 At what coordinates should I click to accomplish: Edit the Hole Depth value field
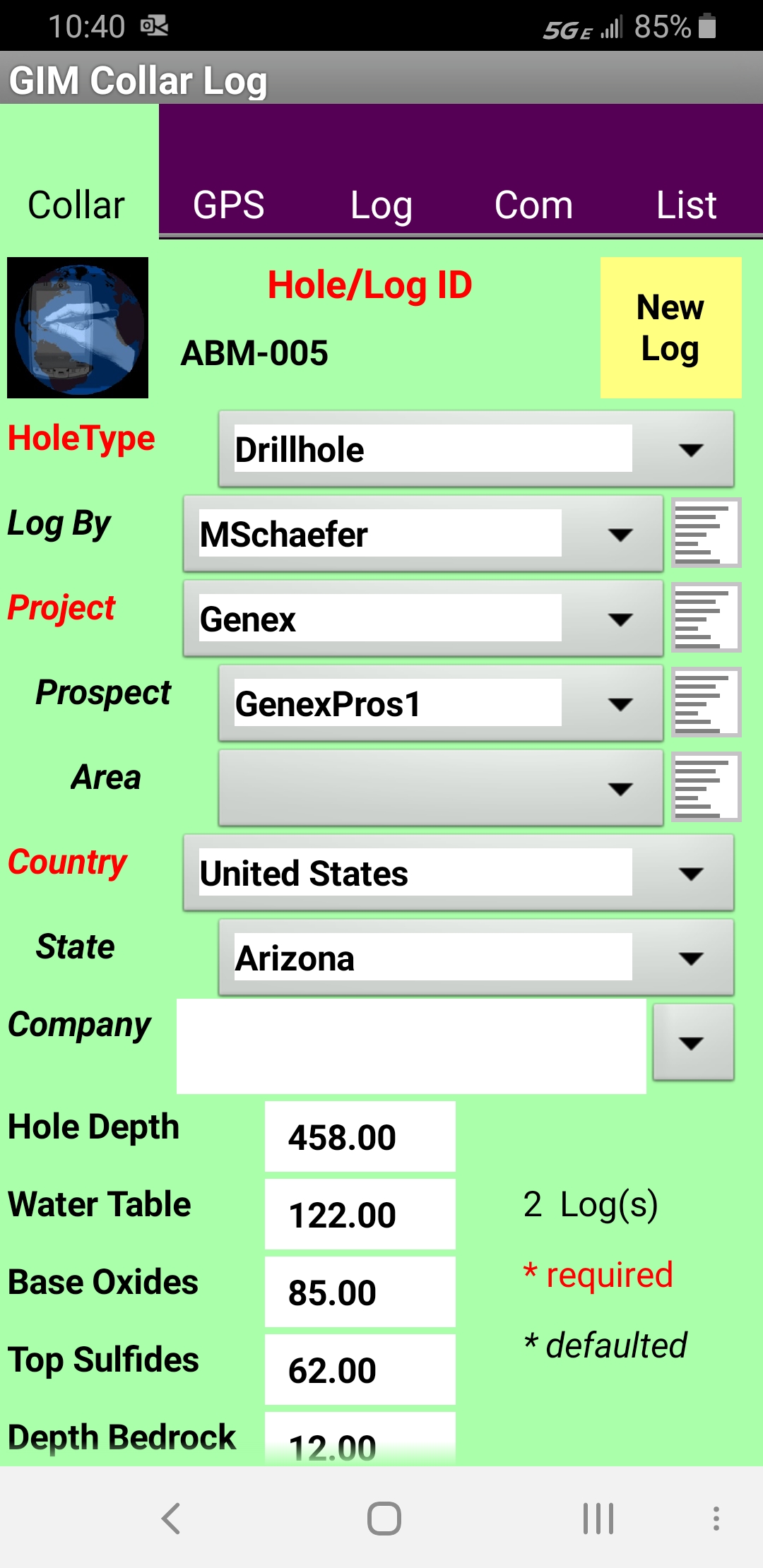[x=360, y=1136]
